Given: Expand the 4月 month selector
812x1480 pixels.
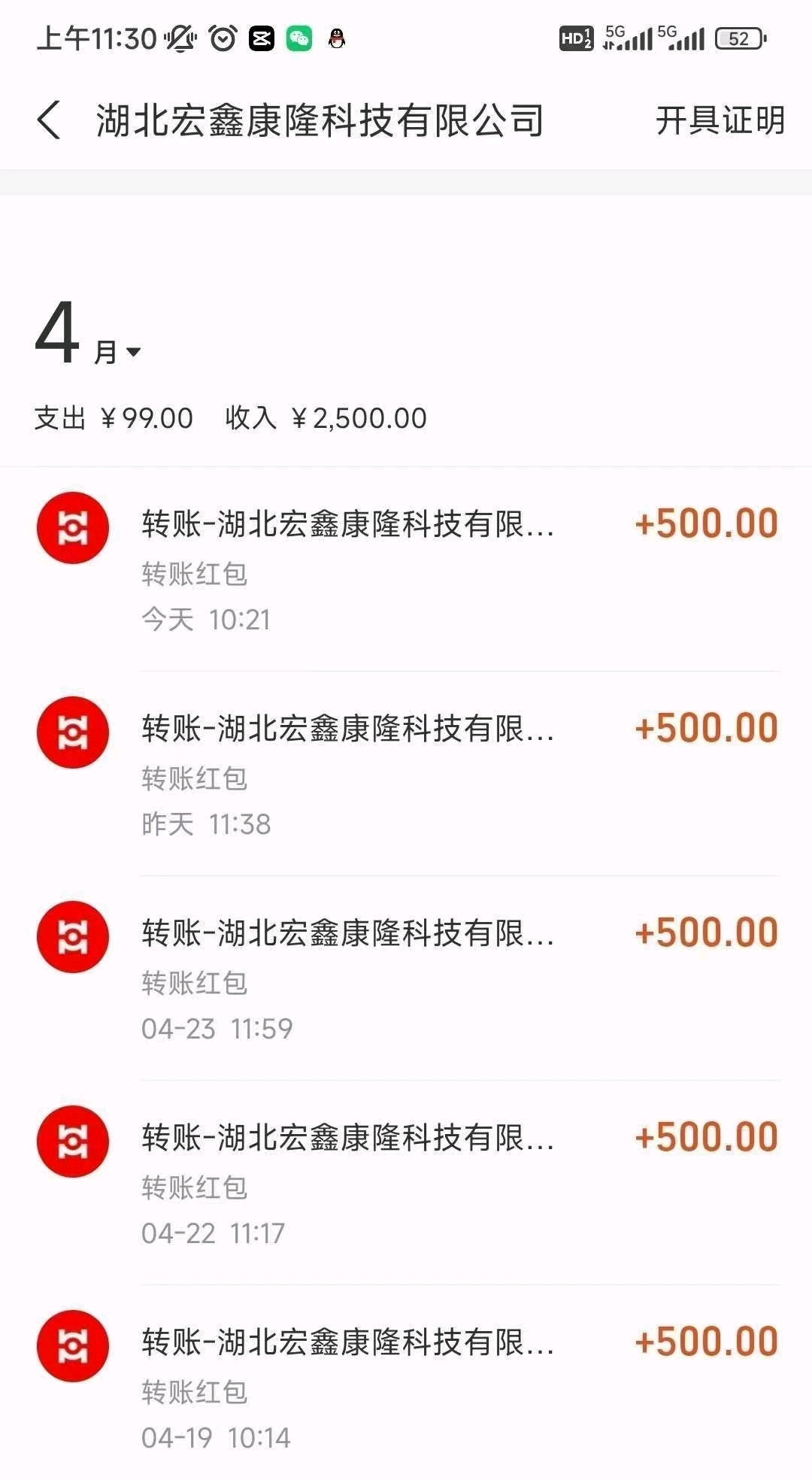Looking at the screenshot, I should point(88,333).
